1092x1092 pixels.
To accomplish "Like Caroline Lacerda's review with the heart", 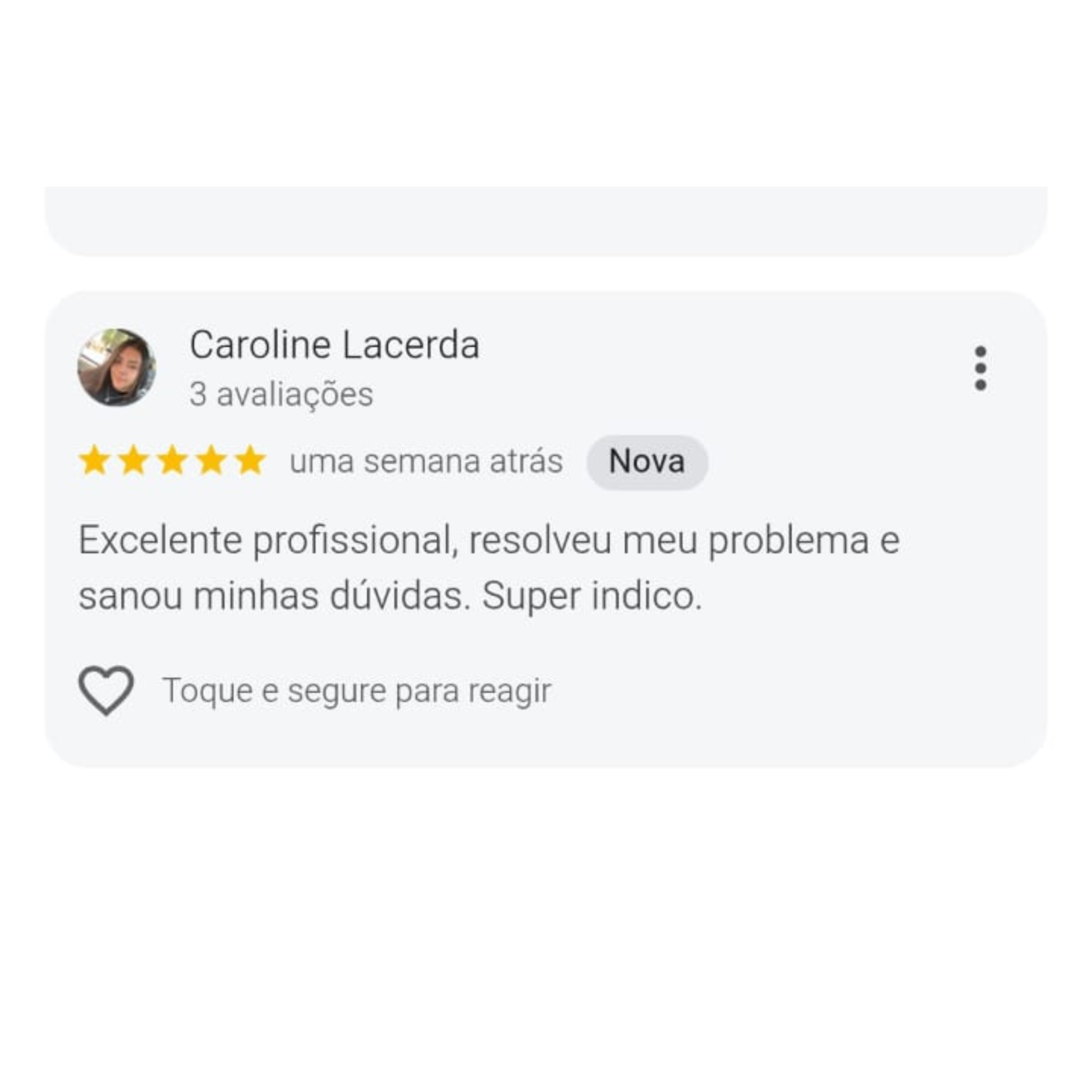I will coord(106,690).
